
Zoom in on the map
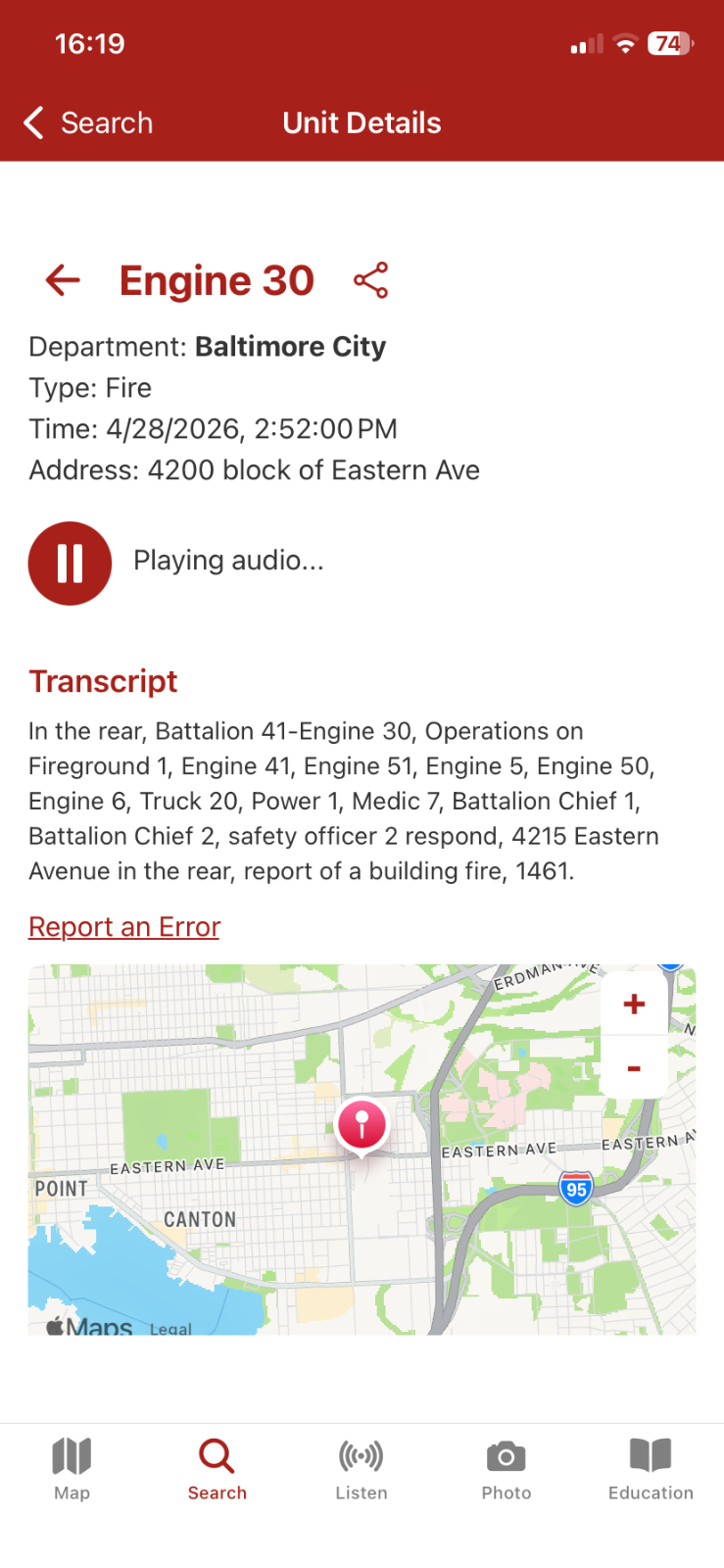[x=634, y=1004]
